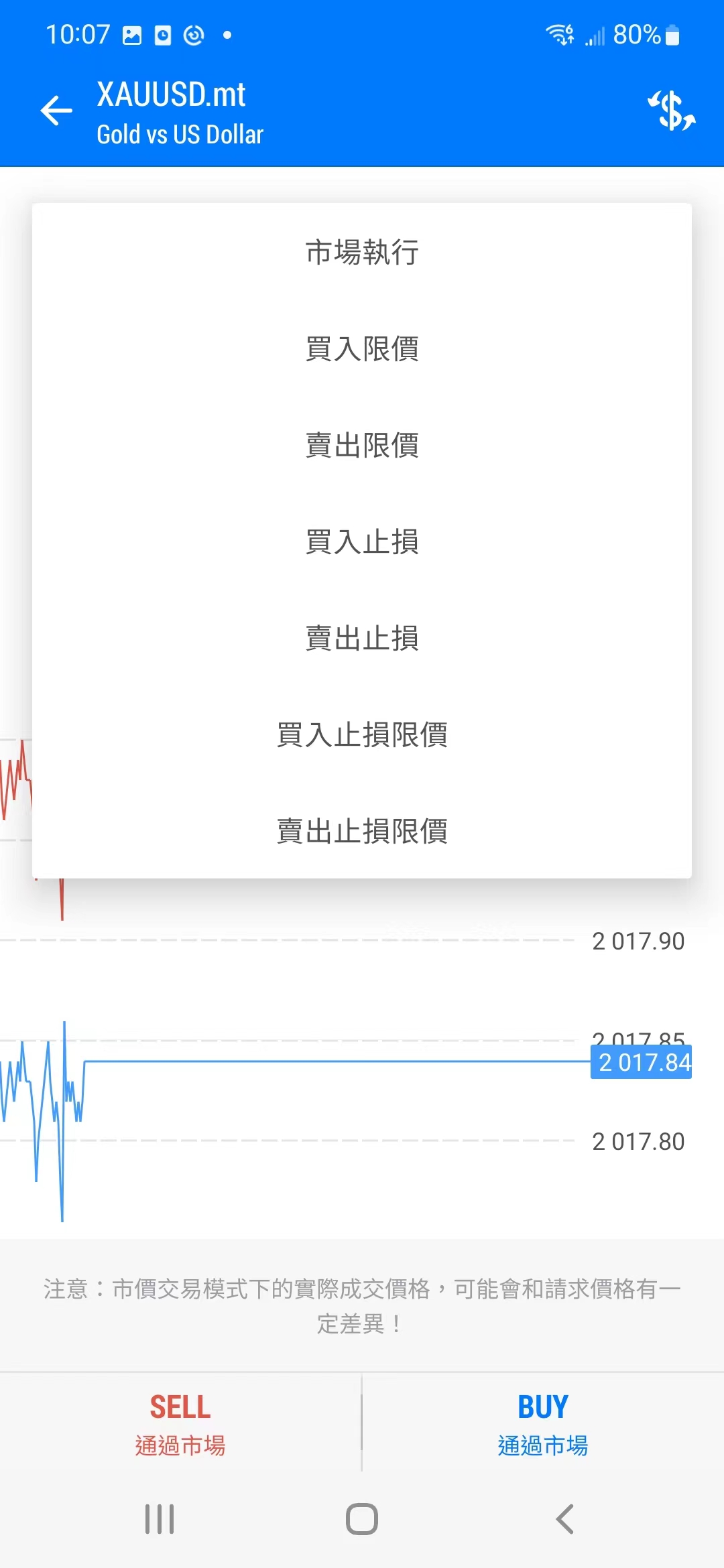The image size is (724, 1568).
Task: Go to the home screen
Action: (362, 1519)
